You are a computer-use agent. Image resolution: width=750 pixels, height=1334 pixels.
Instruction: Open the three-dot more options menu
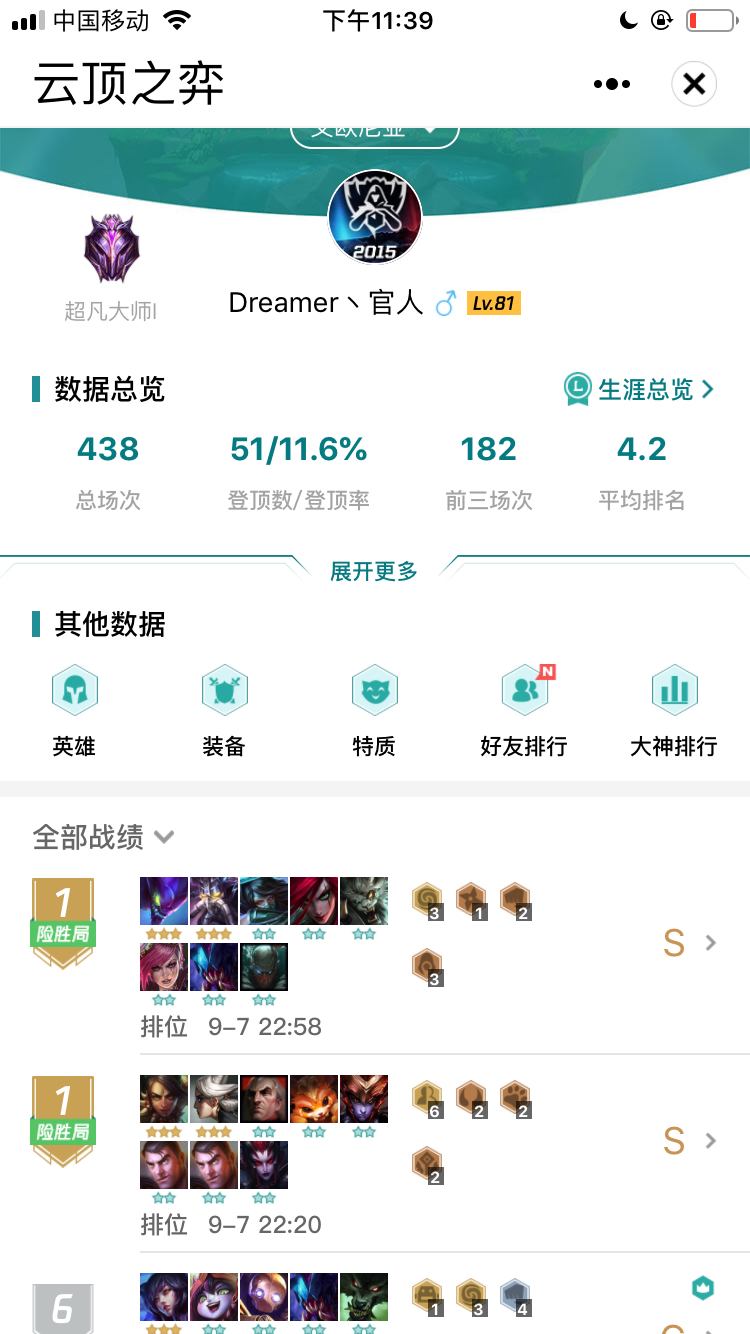[611, 84]
